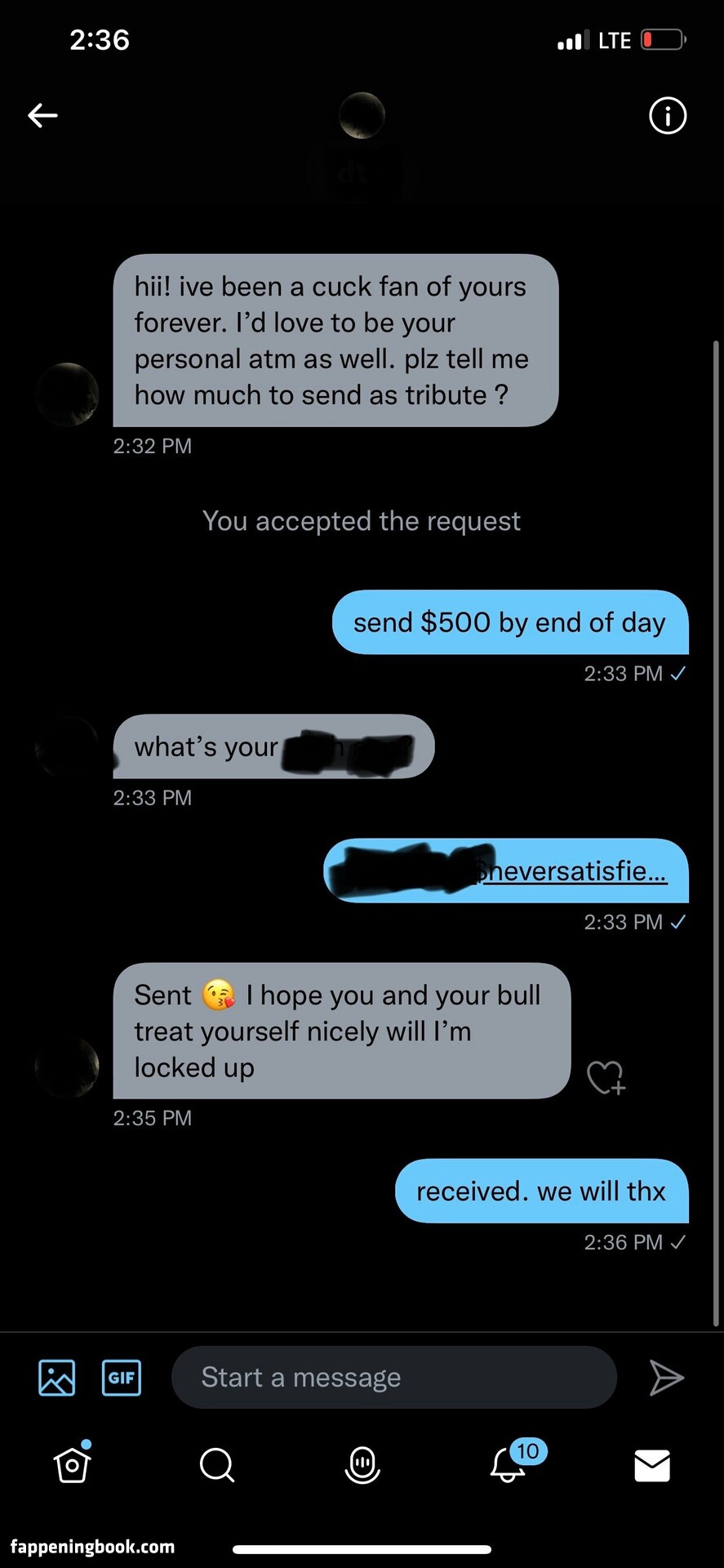Open the Notifications tab
Screen dimensions: 724x1568
coord(508,1465)
